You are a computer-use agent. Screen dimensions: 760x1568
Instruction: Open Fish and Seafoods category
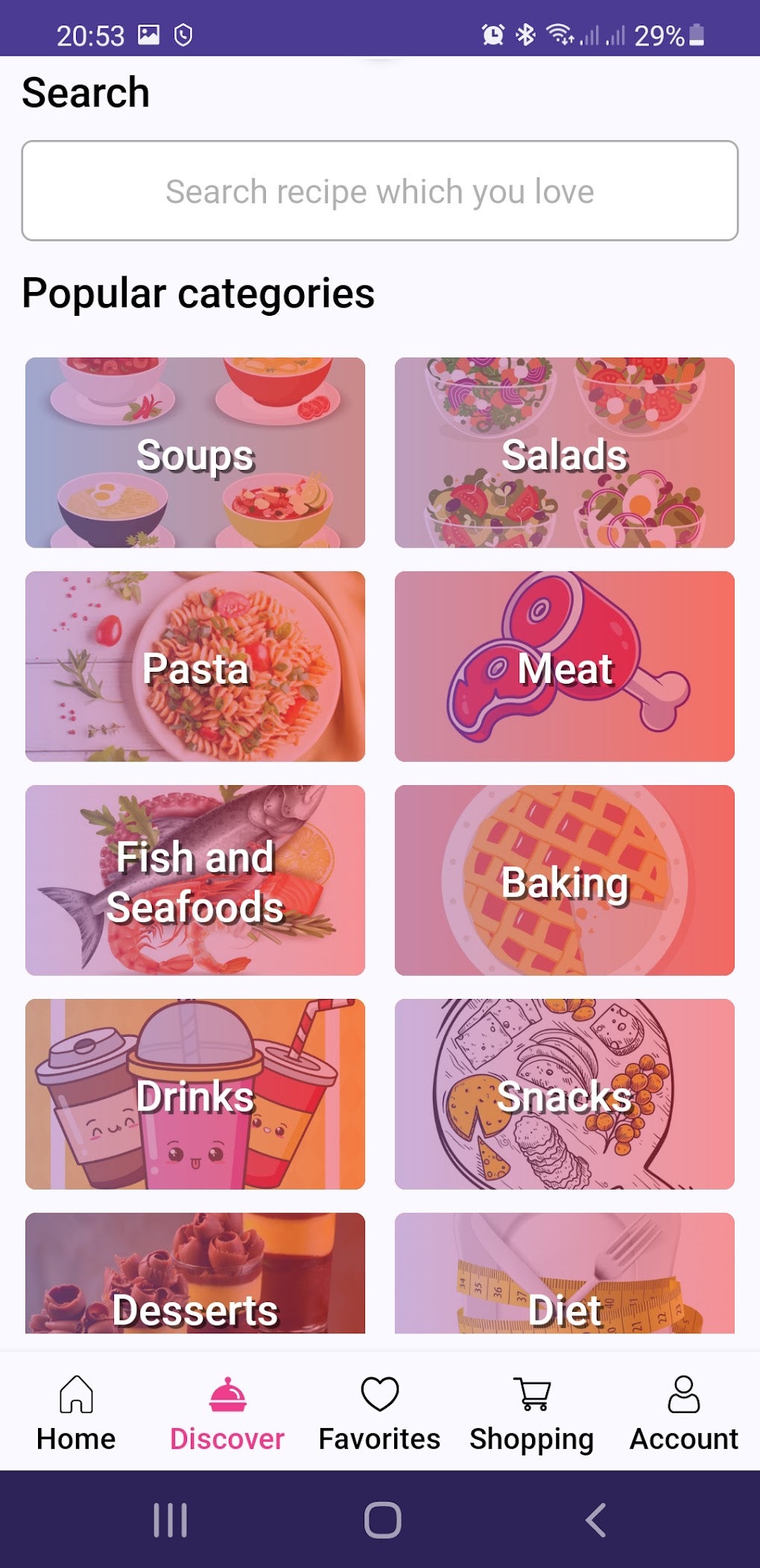195,880
